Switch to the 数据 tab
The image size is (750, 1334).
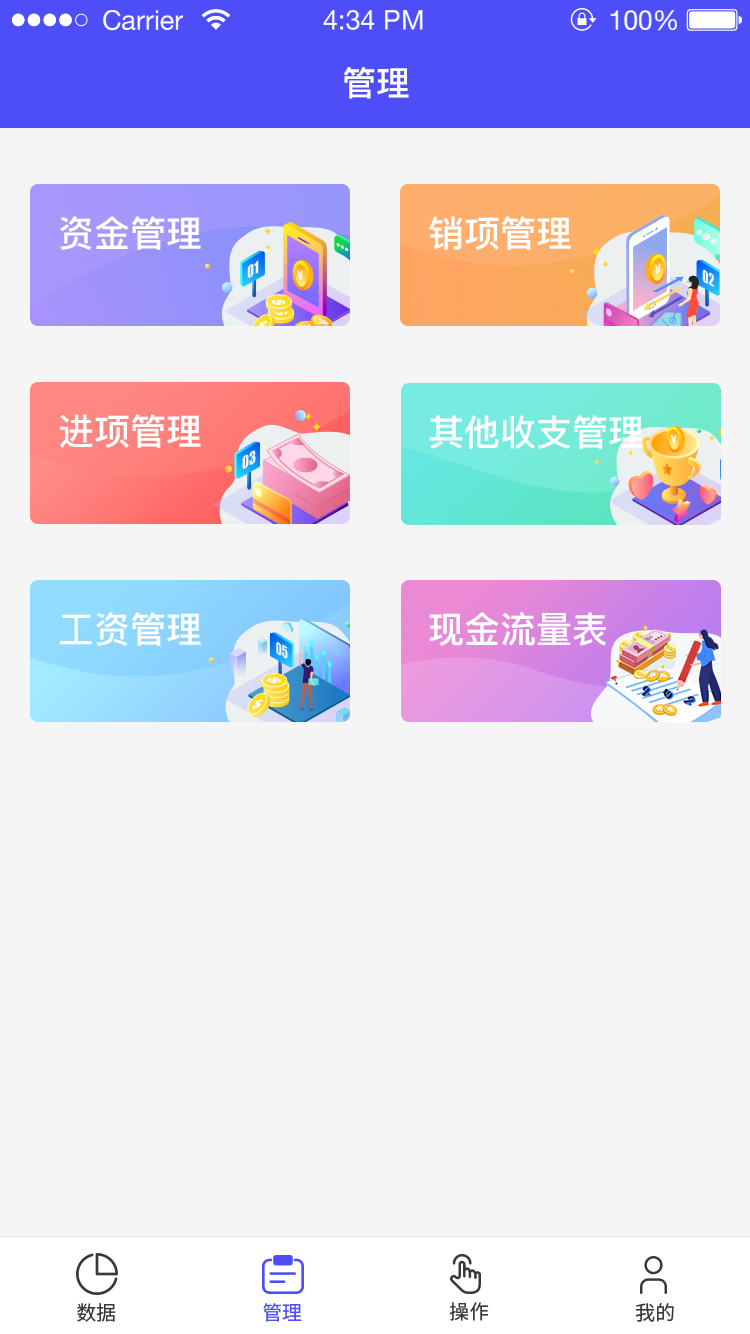[x=95, y=1287]
